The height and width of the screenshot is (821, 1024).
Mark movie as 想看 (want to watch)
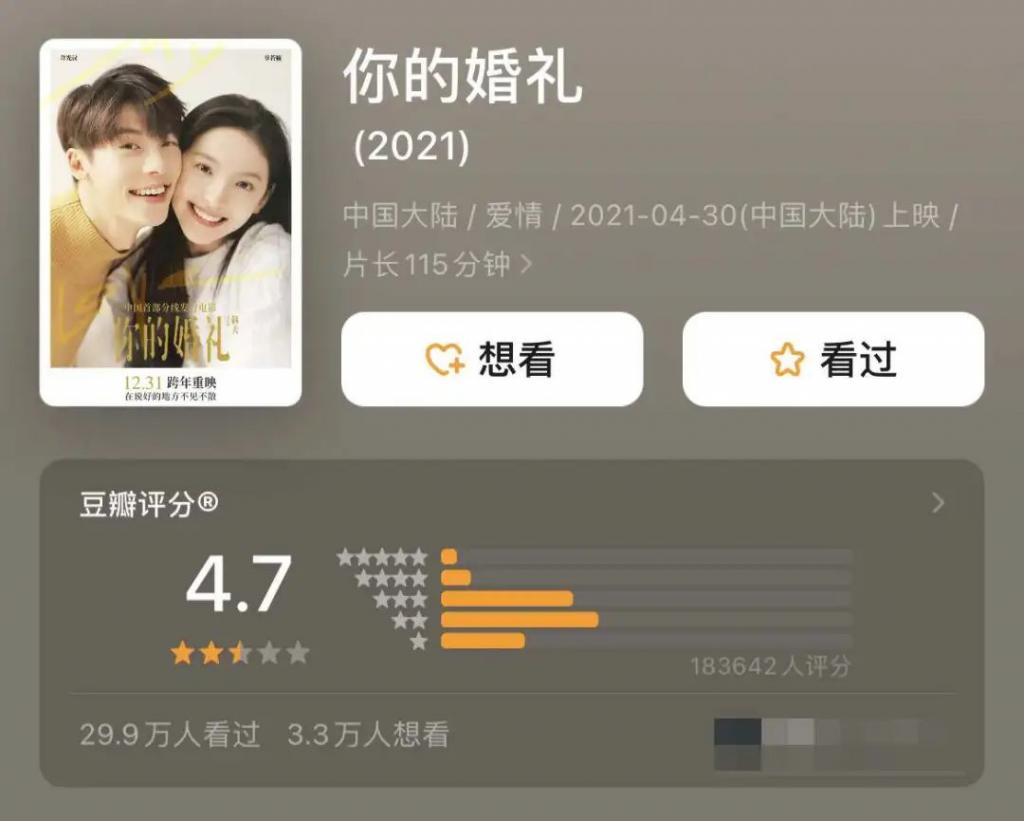[x=491, y=359]
